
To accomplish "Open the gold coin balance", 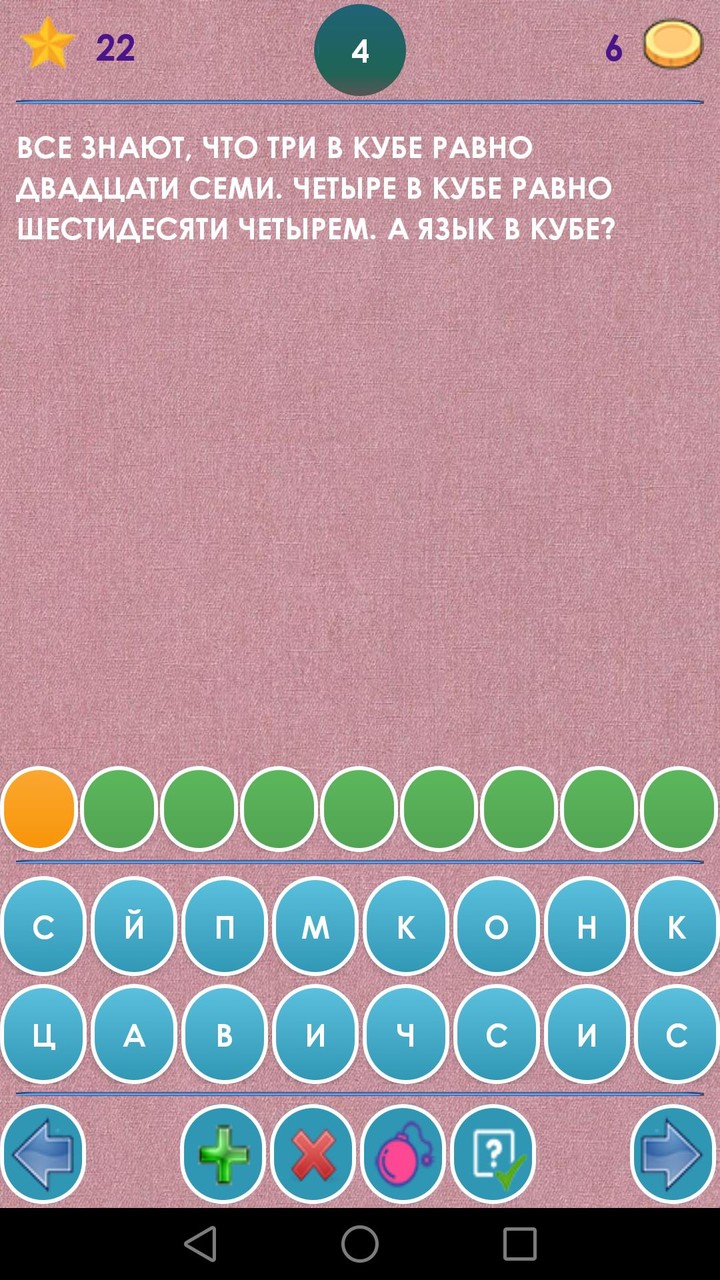I will click(672, 46).
